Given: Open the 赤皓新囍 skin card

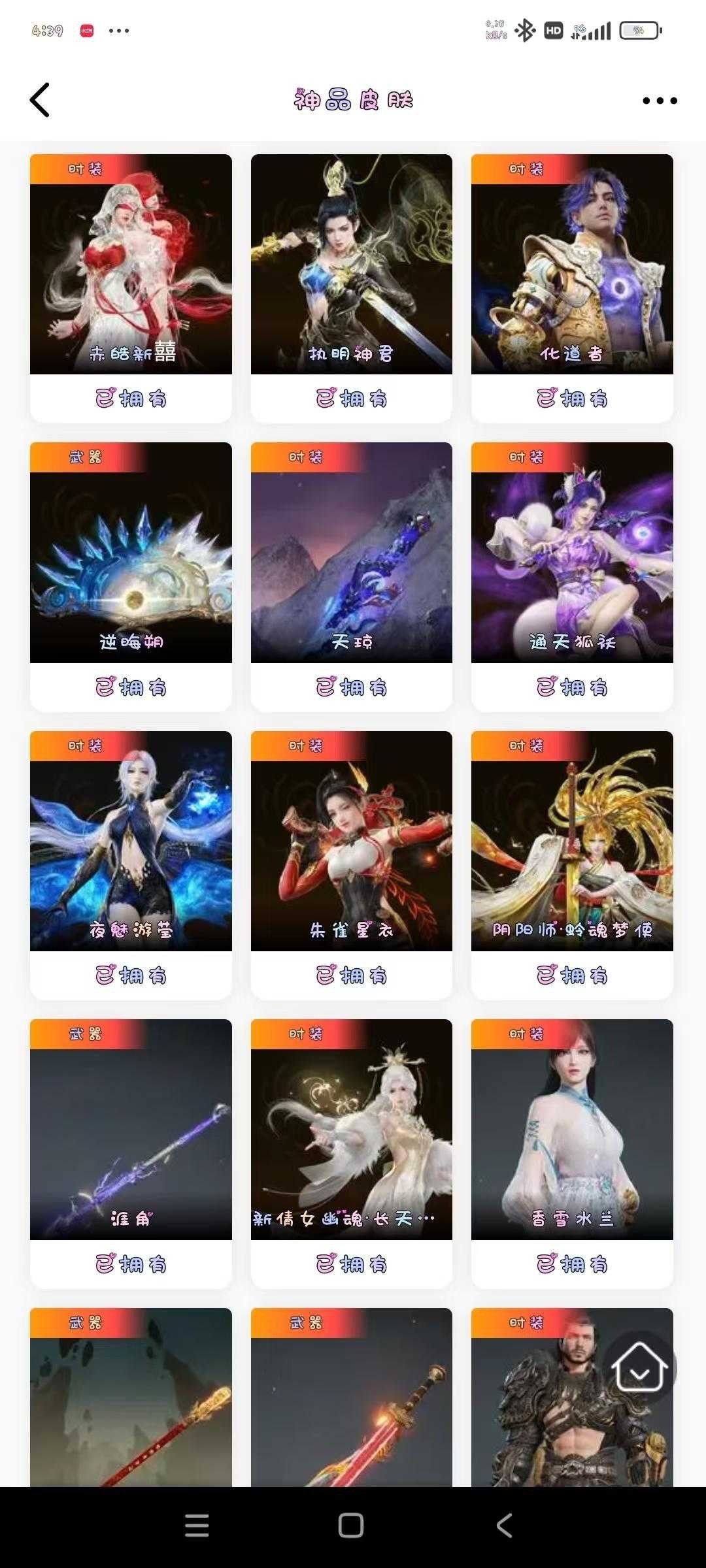Looking at the screenshot, I should coord(131,265).
